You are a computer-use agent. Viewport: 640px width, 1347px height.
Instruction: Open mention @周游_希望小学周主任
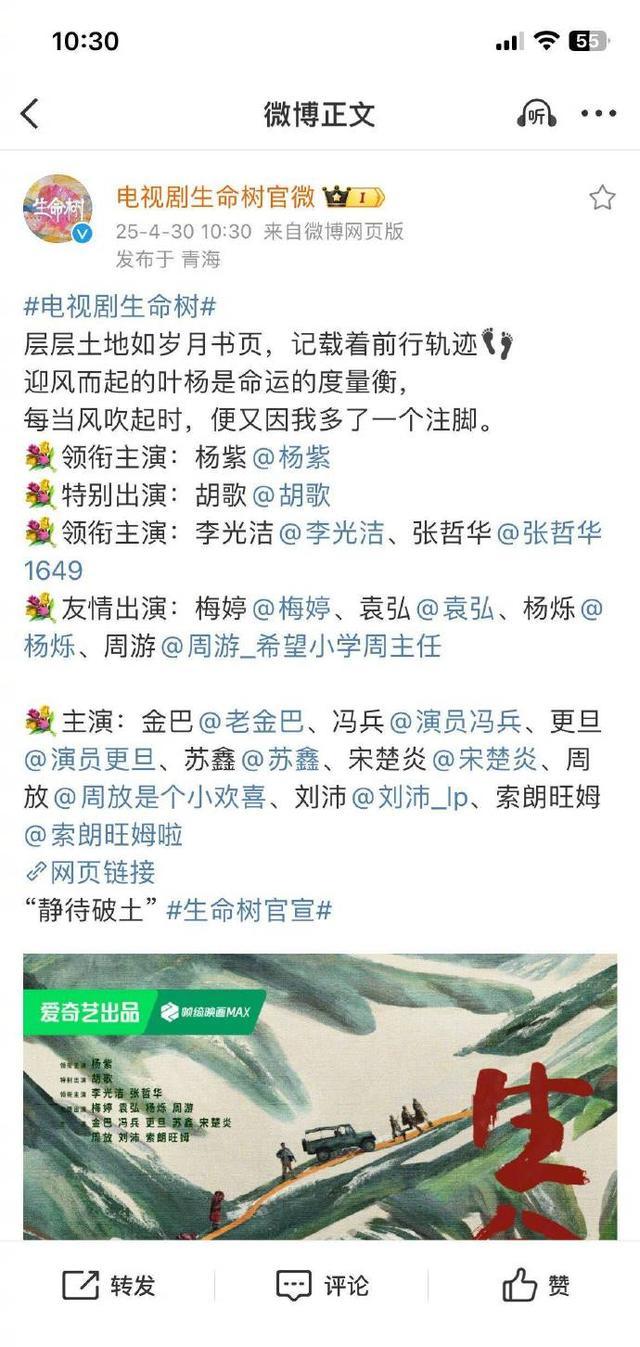tap(300, 646)
